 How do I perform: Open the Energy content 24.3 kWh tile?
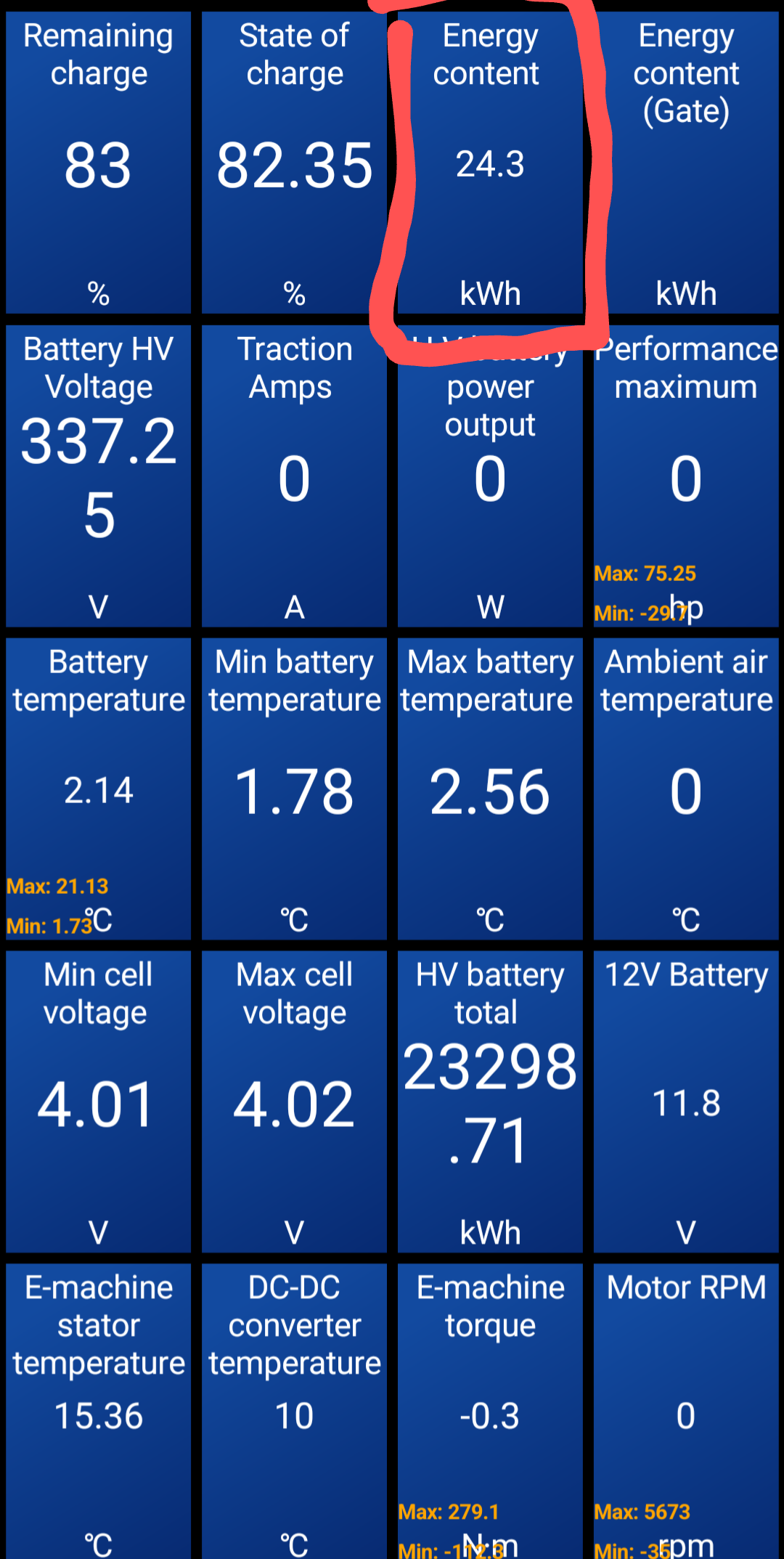coord(490,163)
